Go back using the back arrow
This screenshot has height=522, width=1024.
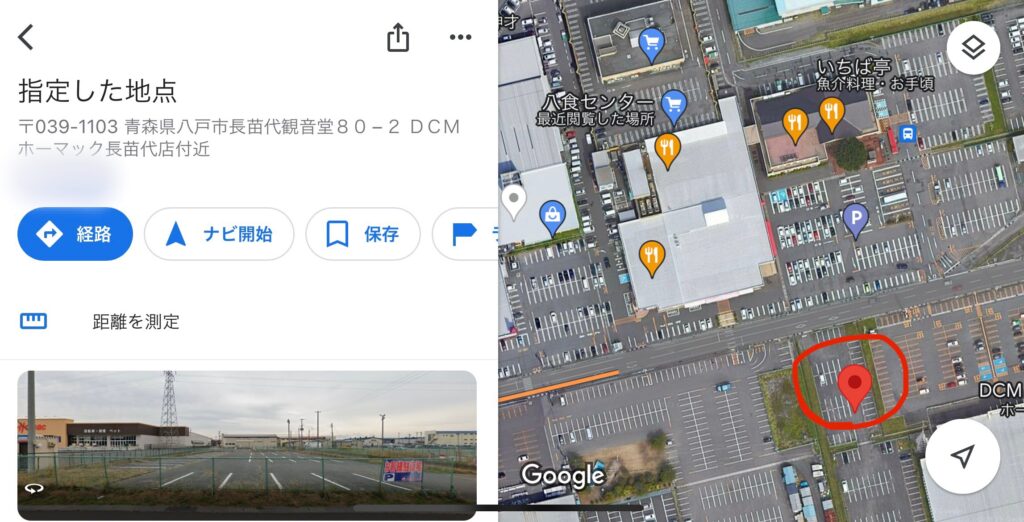click(x=26, y=38)
